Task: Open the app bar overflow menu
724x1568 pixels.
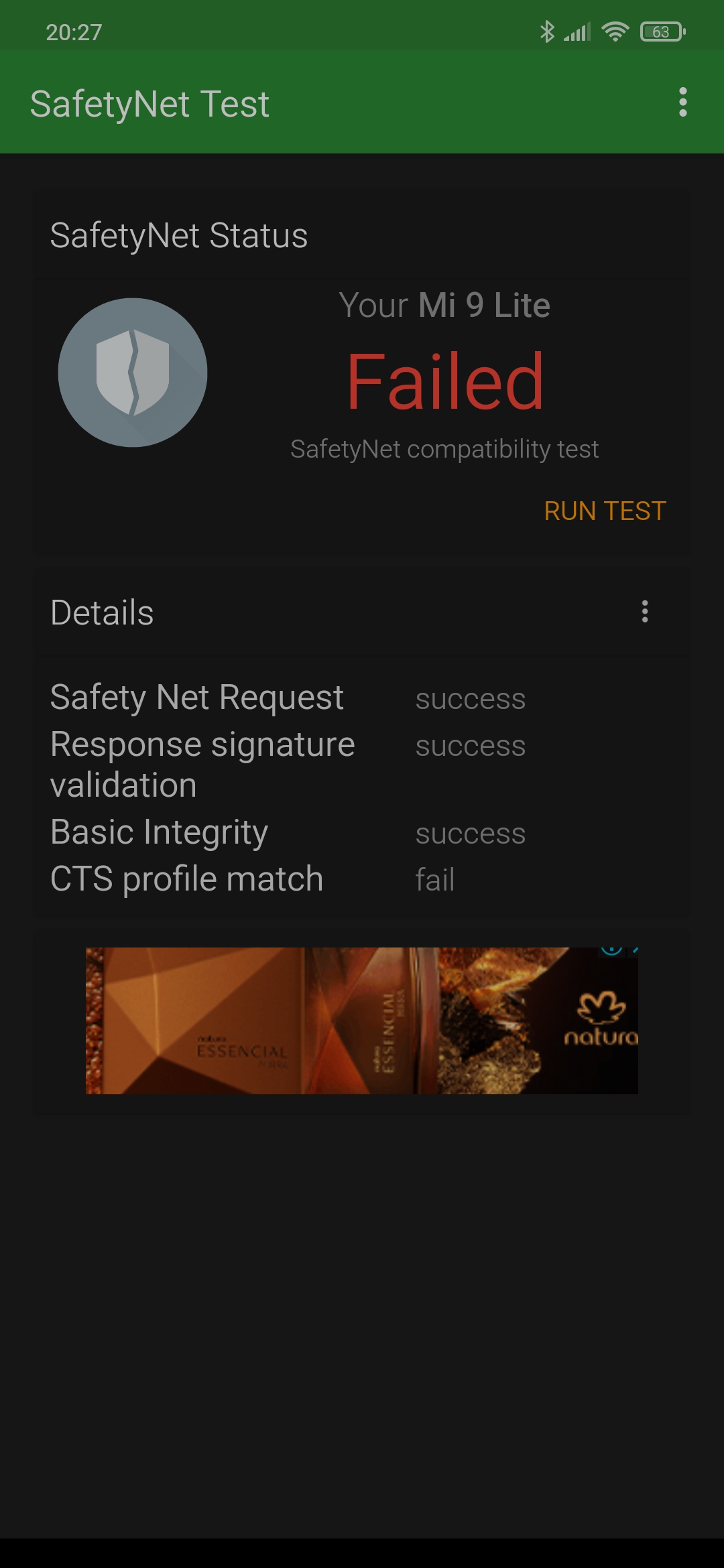Action: point(682,102)
